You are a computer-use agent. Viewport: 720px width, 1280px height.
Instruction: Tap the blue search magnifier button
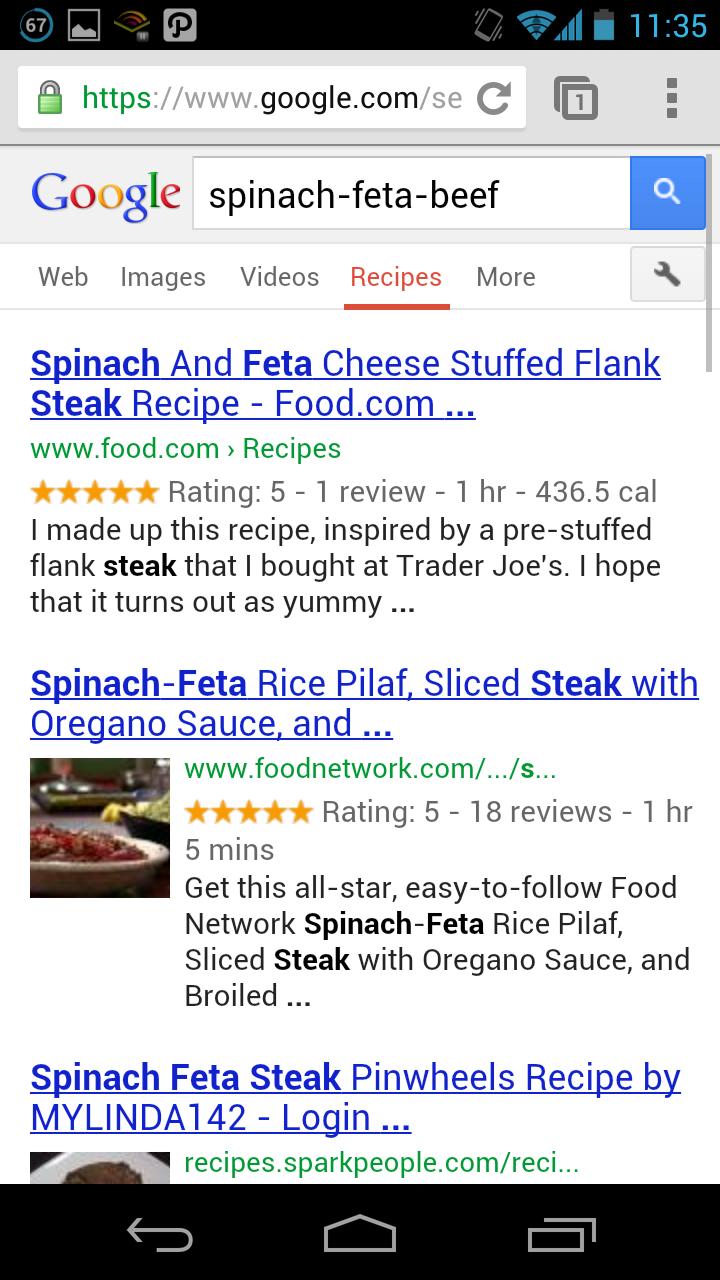667,192
